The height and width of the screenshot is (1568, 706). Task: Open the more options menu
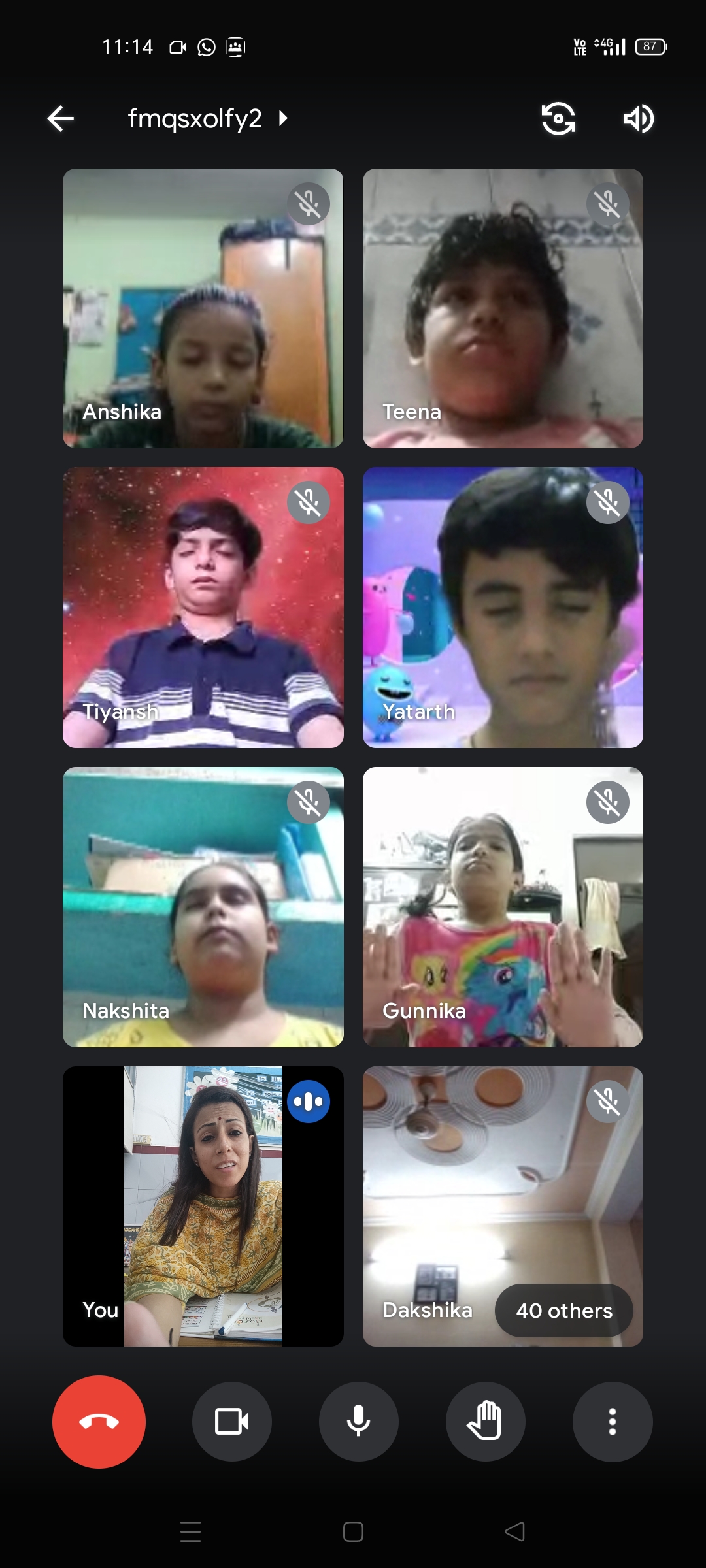613,1422
